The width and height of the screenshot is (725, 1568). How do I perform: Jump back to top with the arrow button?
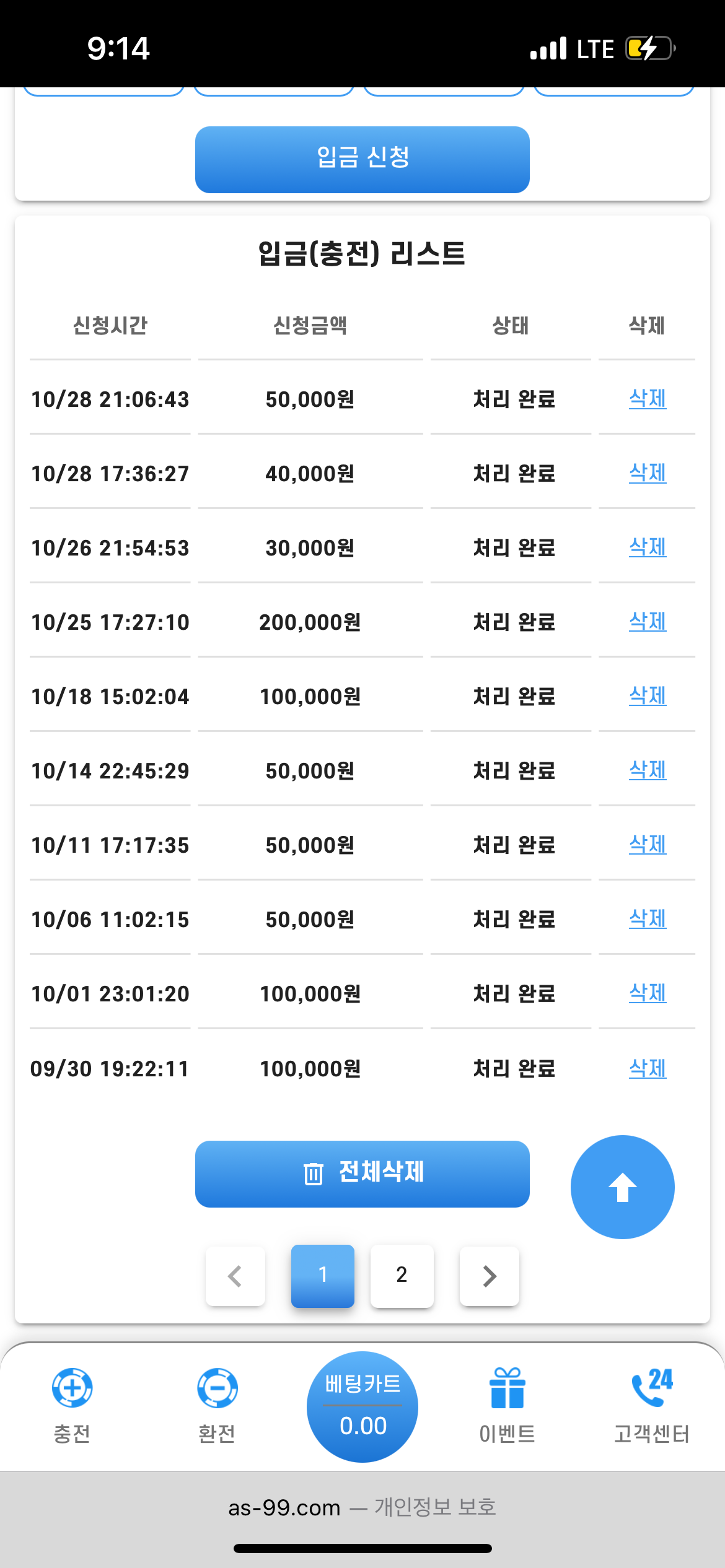coord(622,1187)
